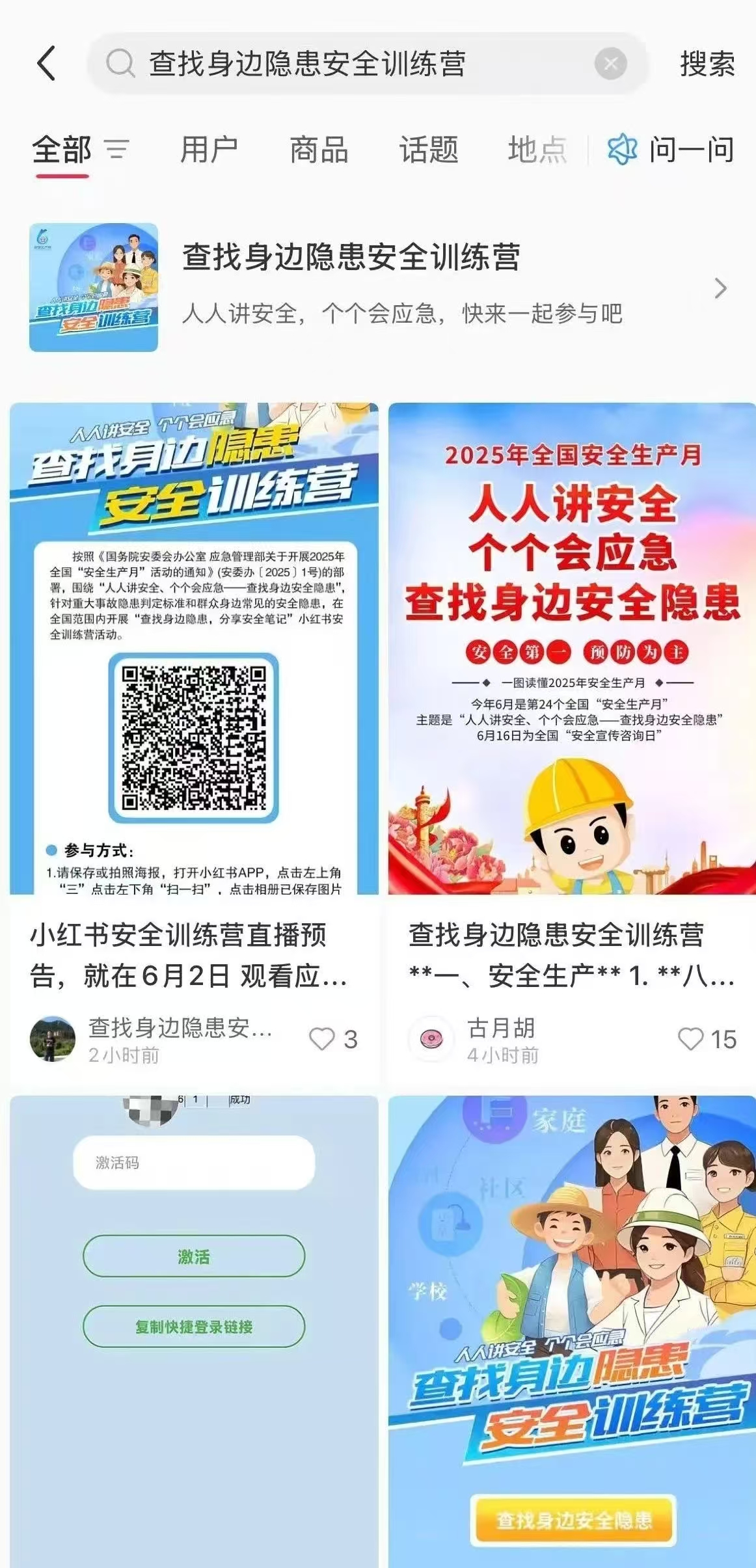Go back using the left arrow
Image resolution: width=756 pixels, height=1568 pixels.
pos(47,64)
